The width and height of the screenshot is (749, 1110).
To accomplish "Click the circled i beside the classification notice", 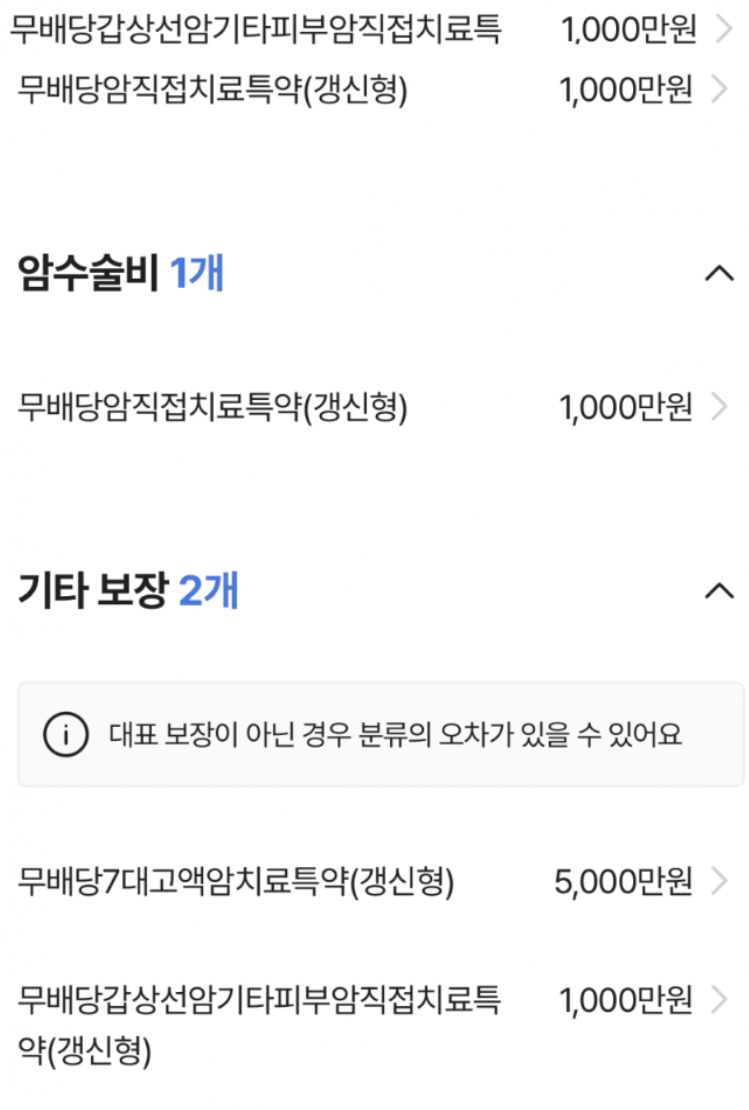I will tap(66, 732).
